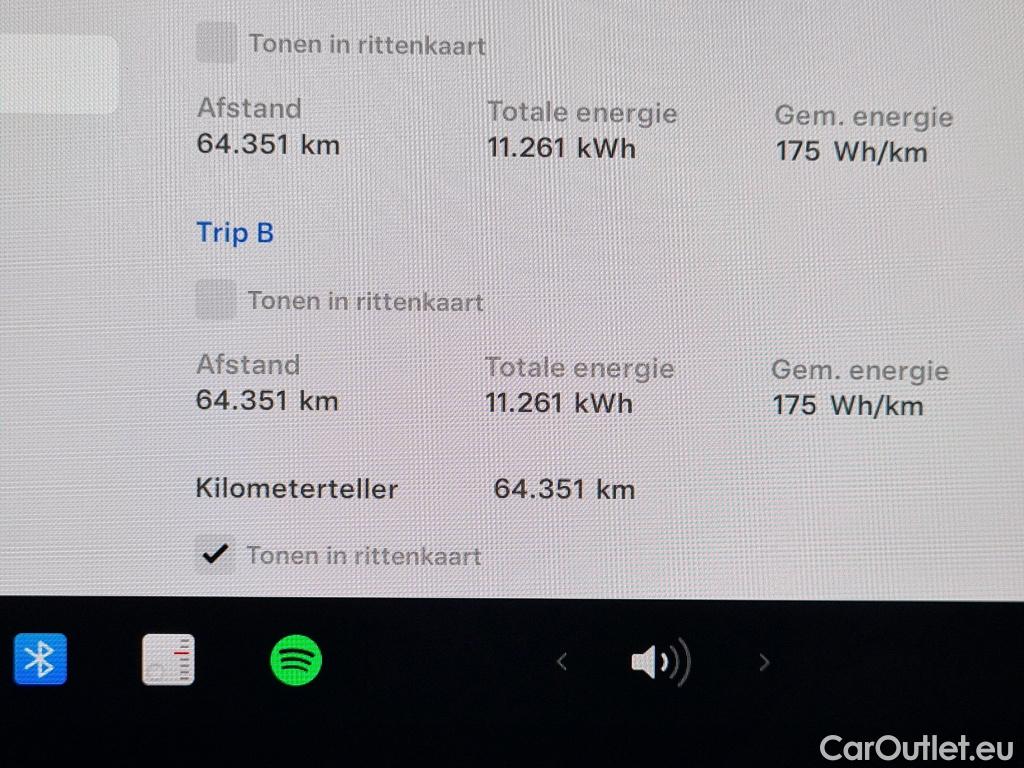
Task: Launch Spotify from the bottom bar
Action: (296, 660)
